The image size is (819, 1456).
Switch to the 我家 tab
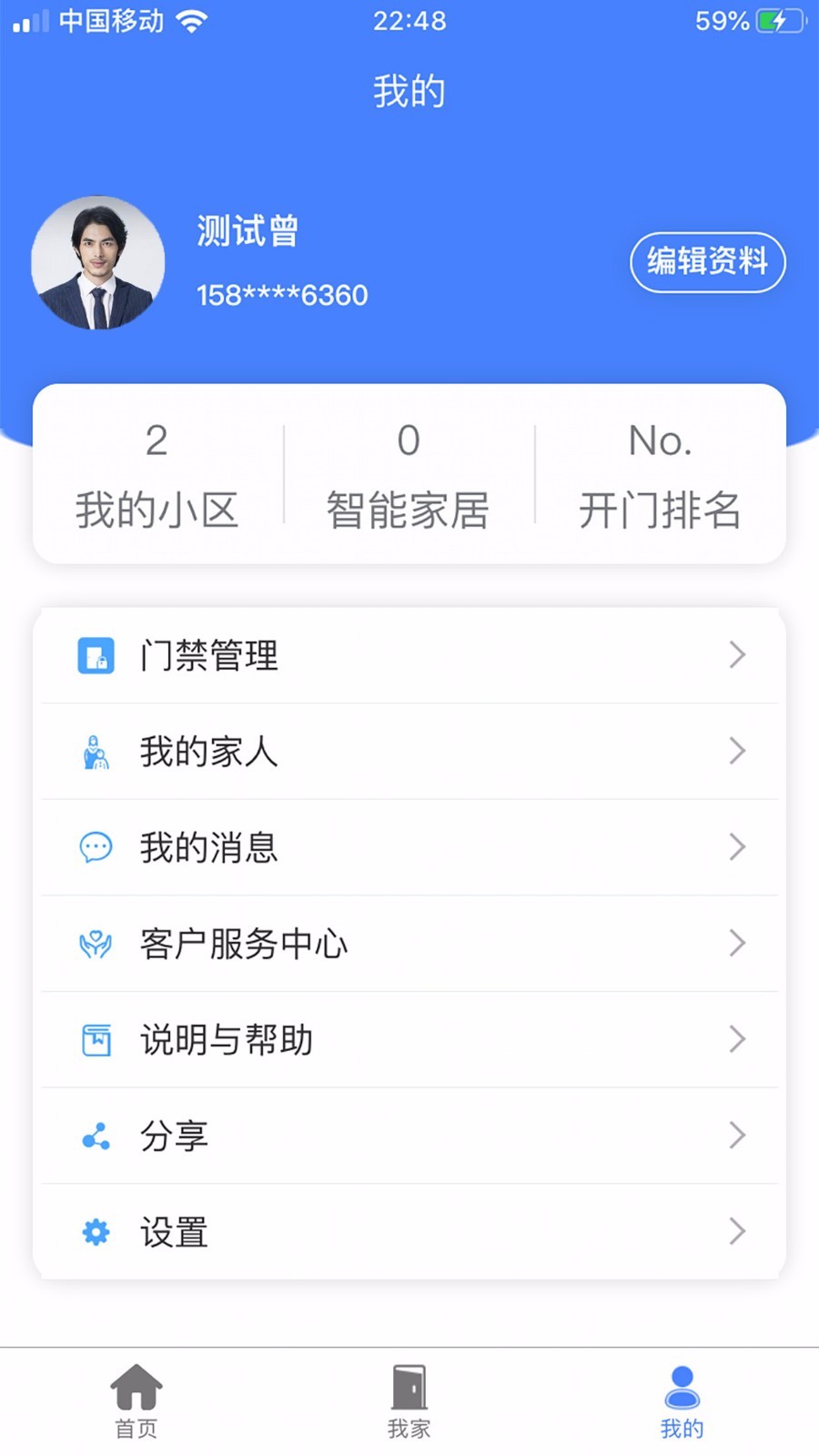click(x=409, y=1401)
